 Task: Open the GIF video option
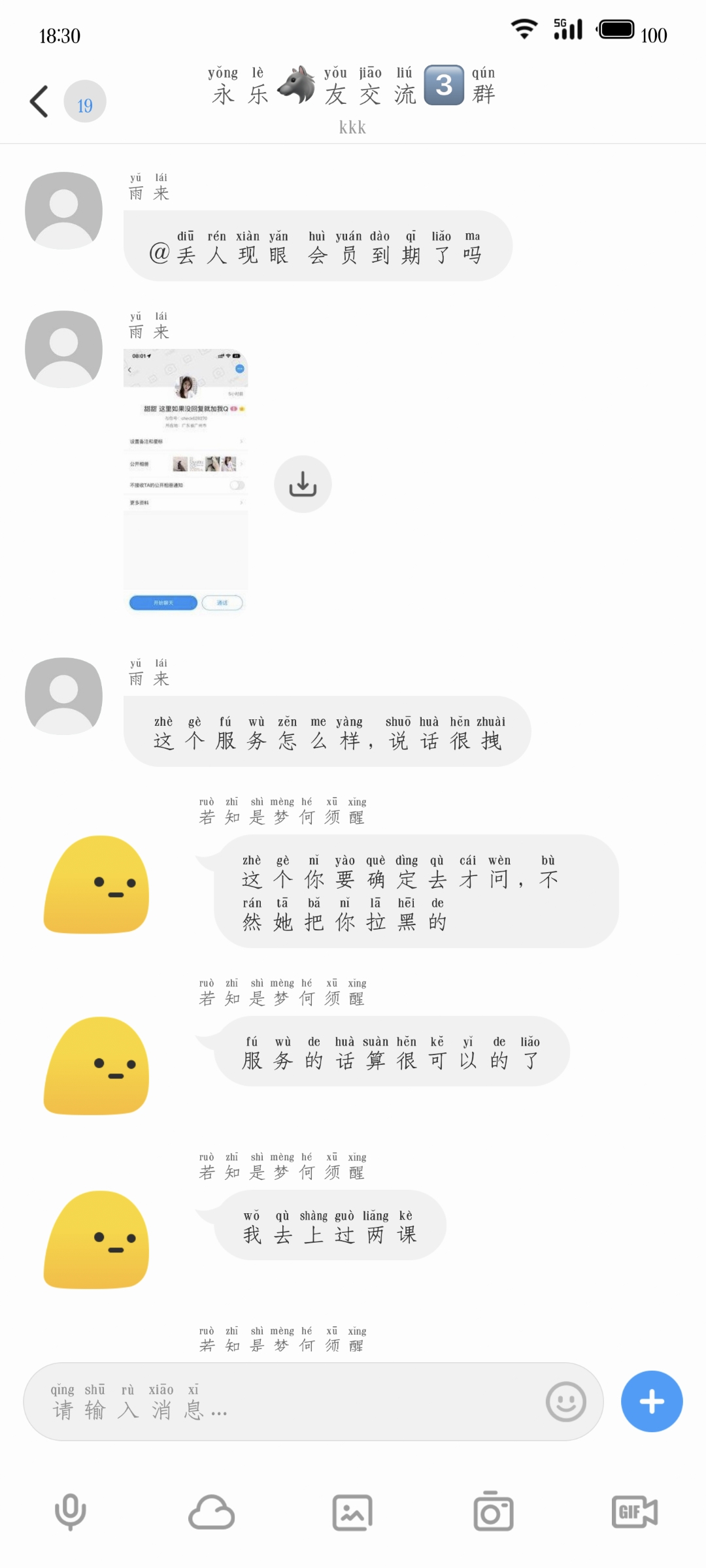point(634,1512)
